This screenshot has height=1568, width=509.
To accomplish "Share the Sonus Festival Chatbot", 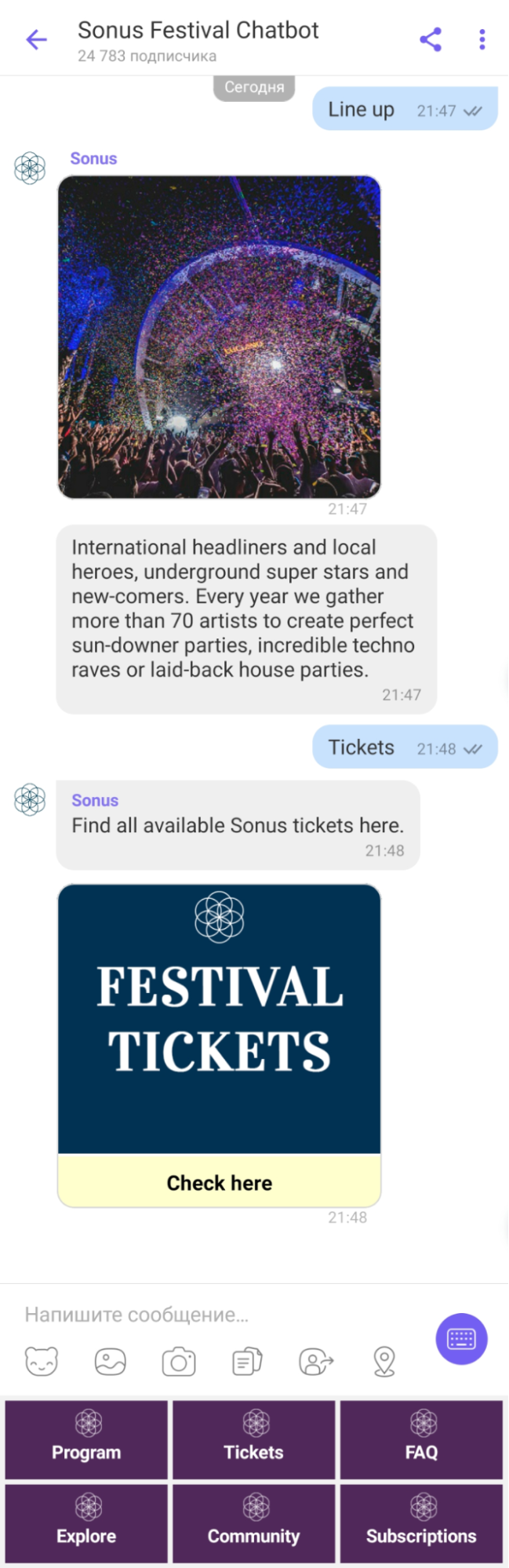I will 431,39.
